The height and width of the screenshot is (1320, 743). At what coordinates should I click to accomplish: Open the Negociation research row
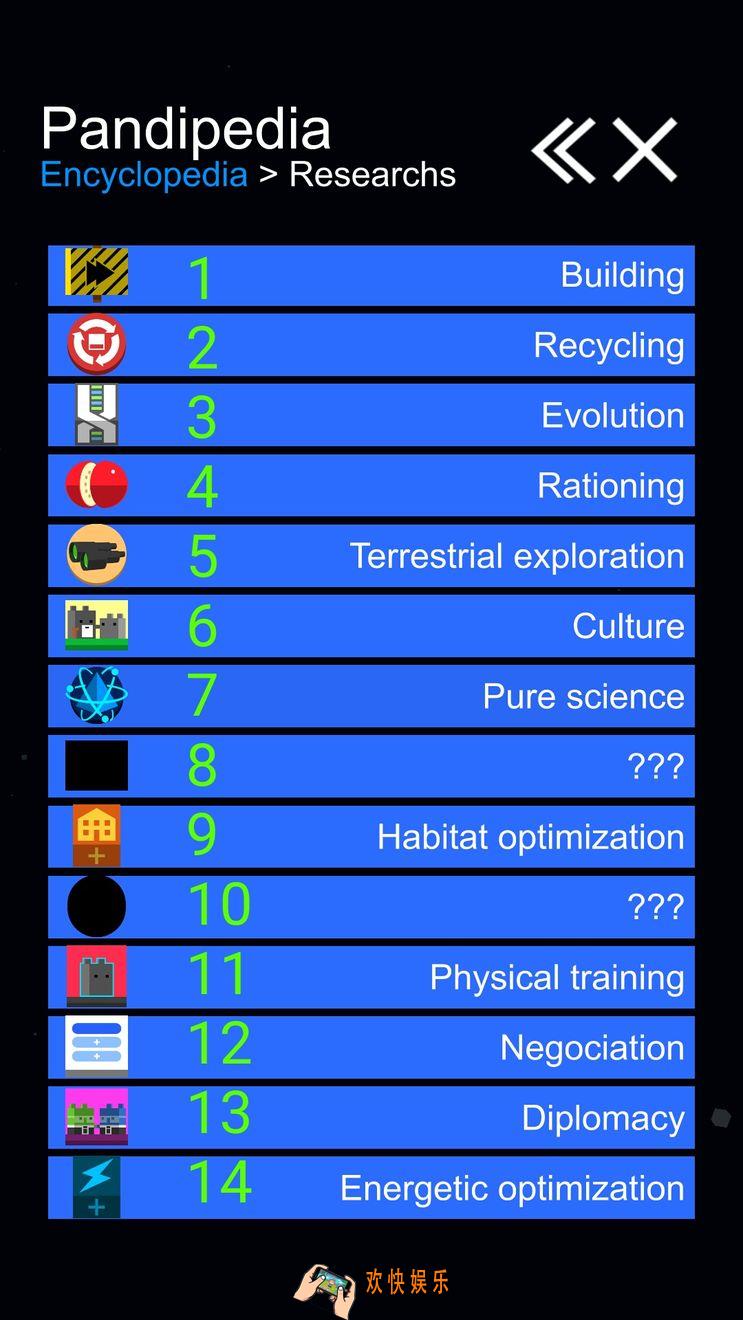coord(371,1048)
